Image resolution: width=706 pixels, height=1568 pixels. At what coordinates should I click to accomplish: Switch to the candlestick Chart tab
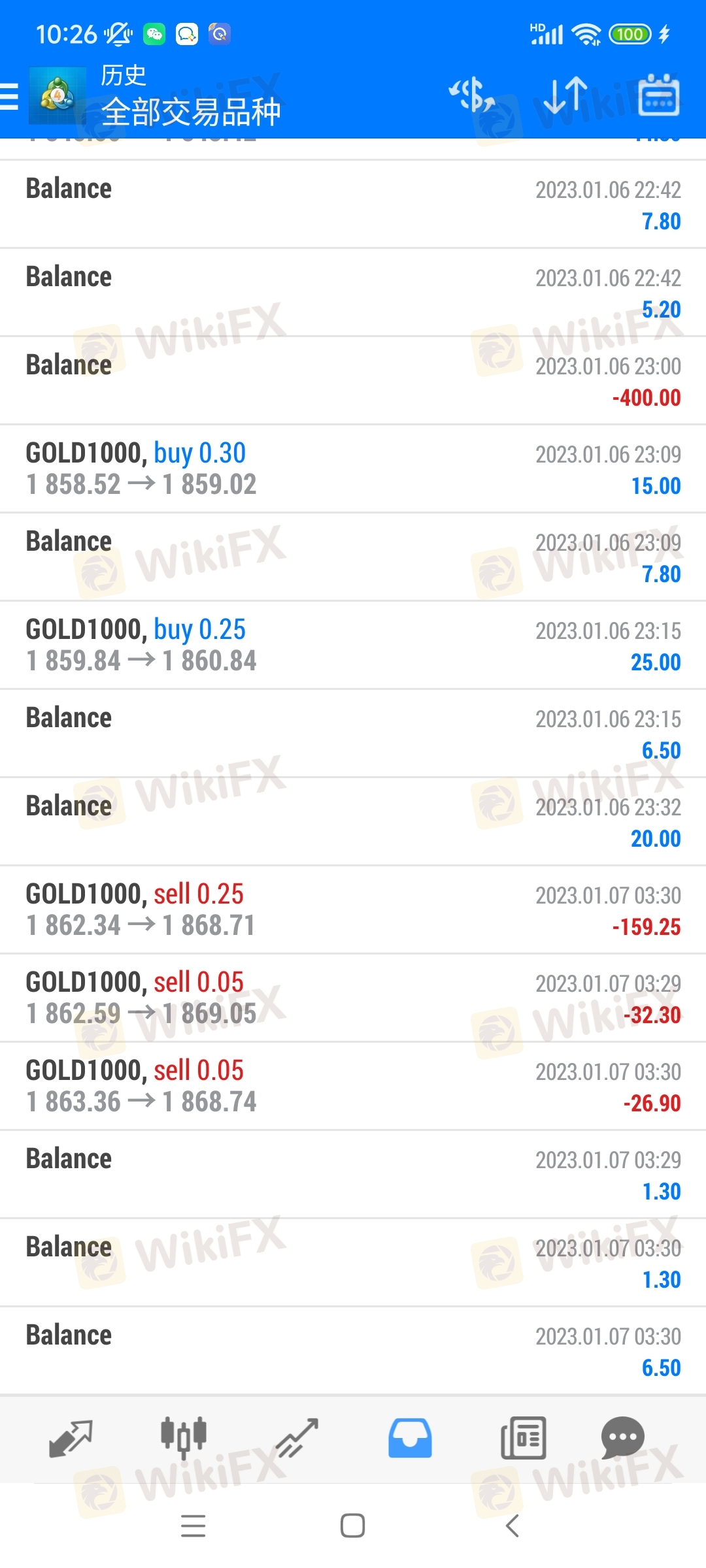(184, 1438)
